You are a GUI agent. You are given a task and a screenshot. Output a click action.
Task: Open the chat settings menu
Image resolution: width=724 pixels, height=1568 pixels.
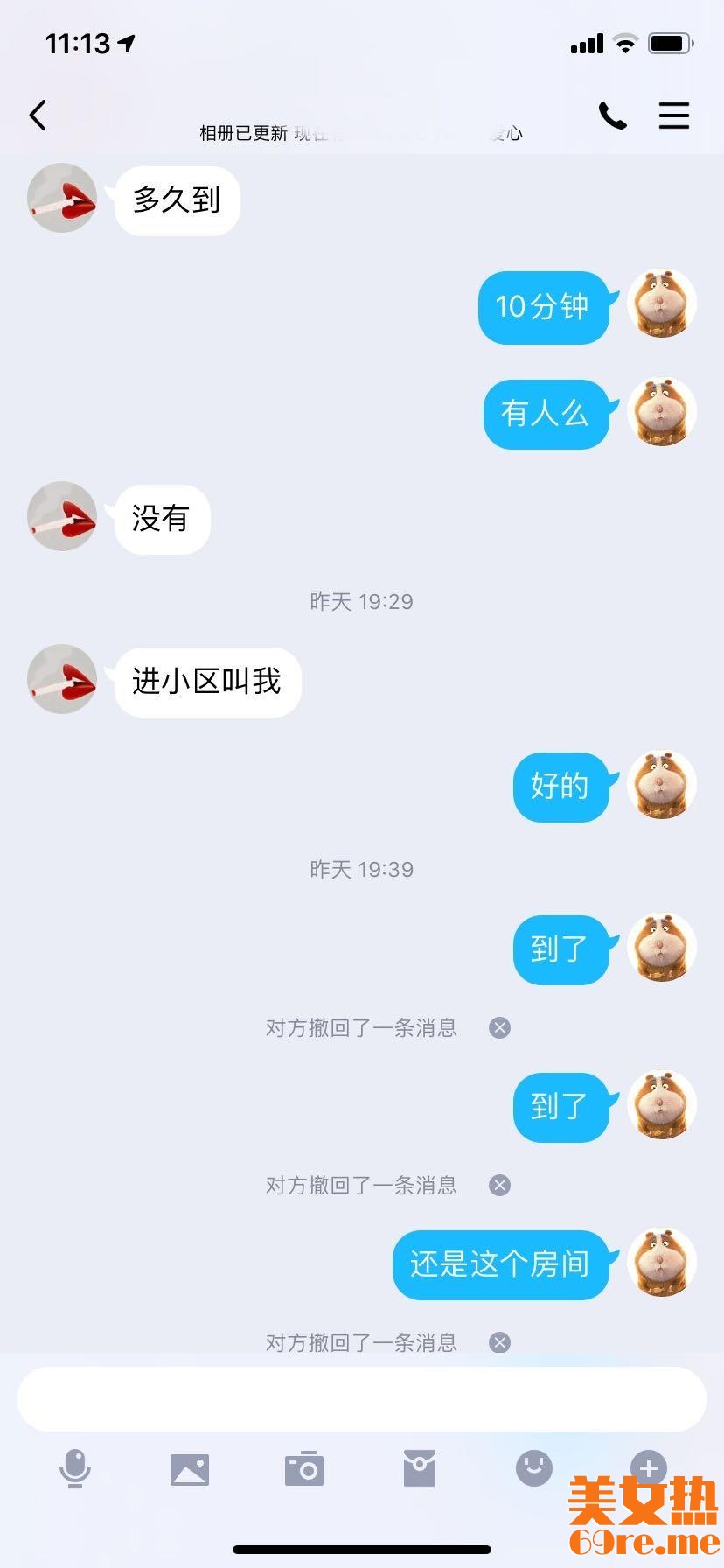point(673,115)
